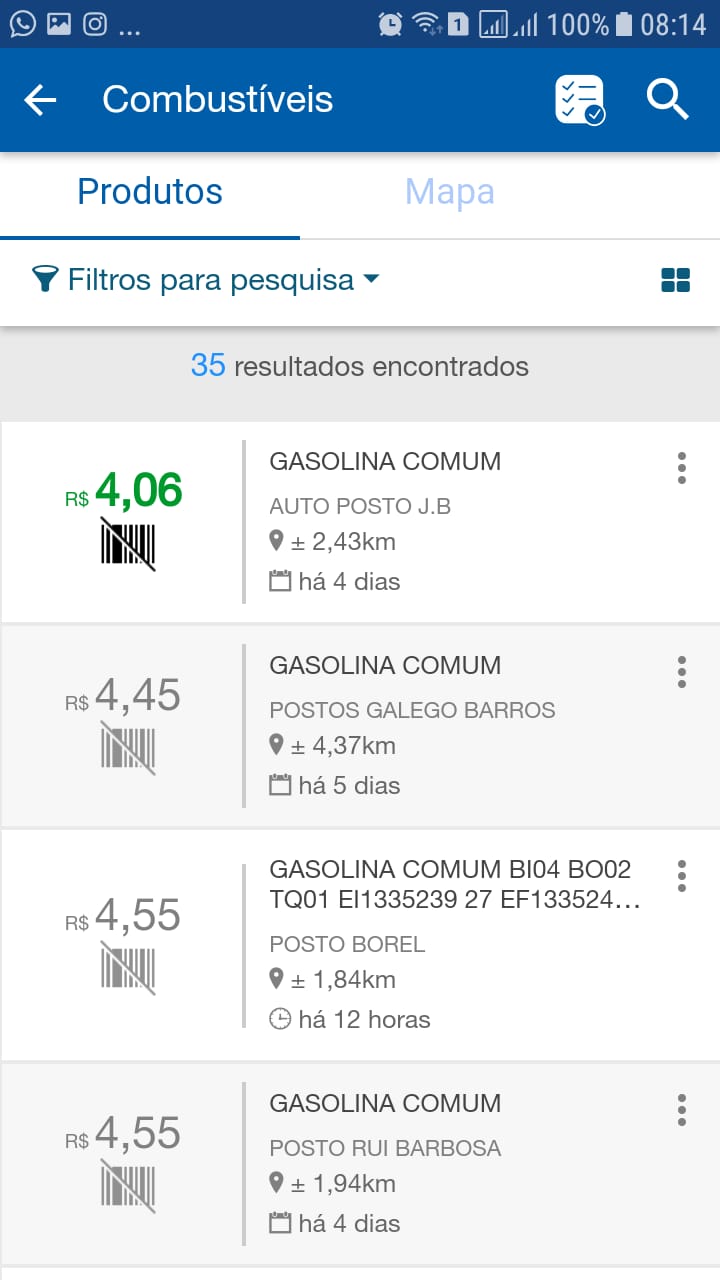Open the checklist icon in the app bar
The image size is (720, 1280).
click(x=580, y=100)
